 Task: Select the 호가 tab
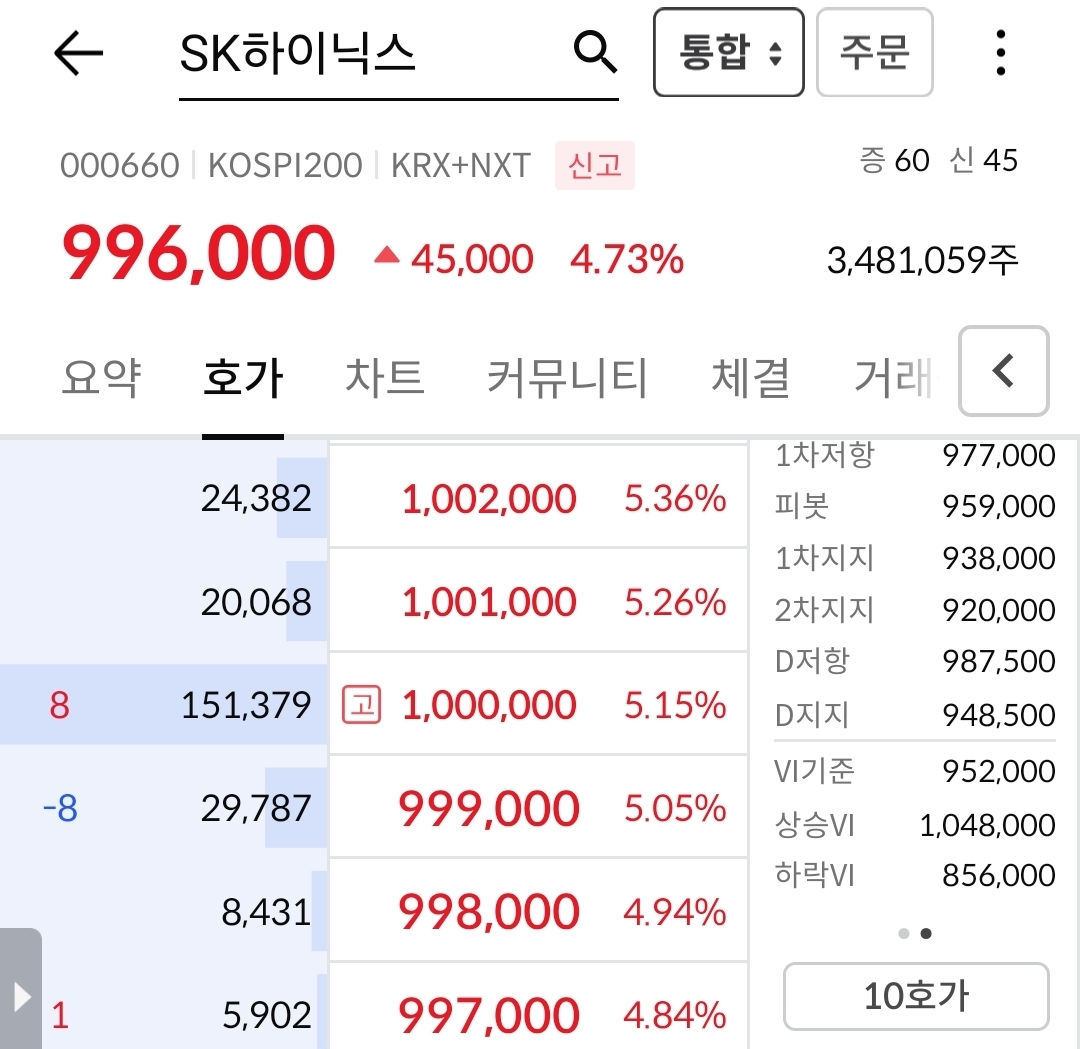pyautogui.click(x=243, y=378)
